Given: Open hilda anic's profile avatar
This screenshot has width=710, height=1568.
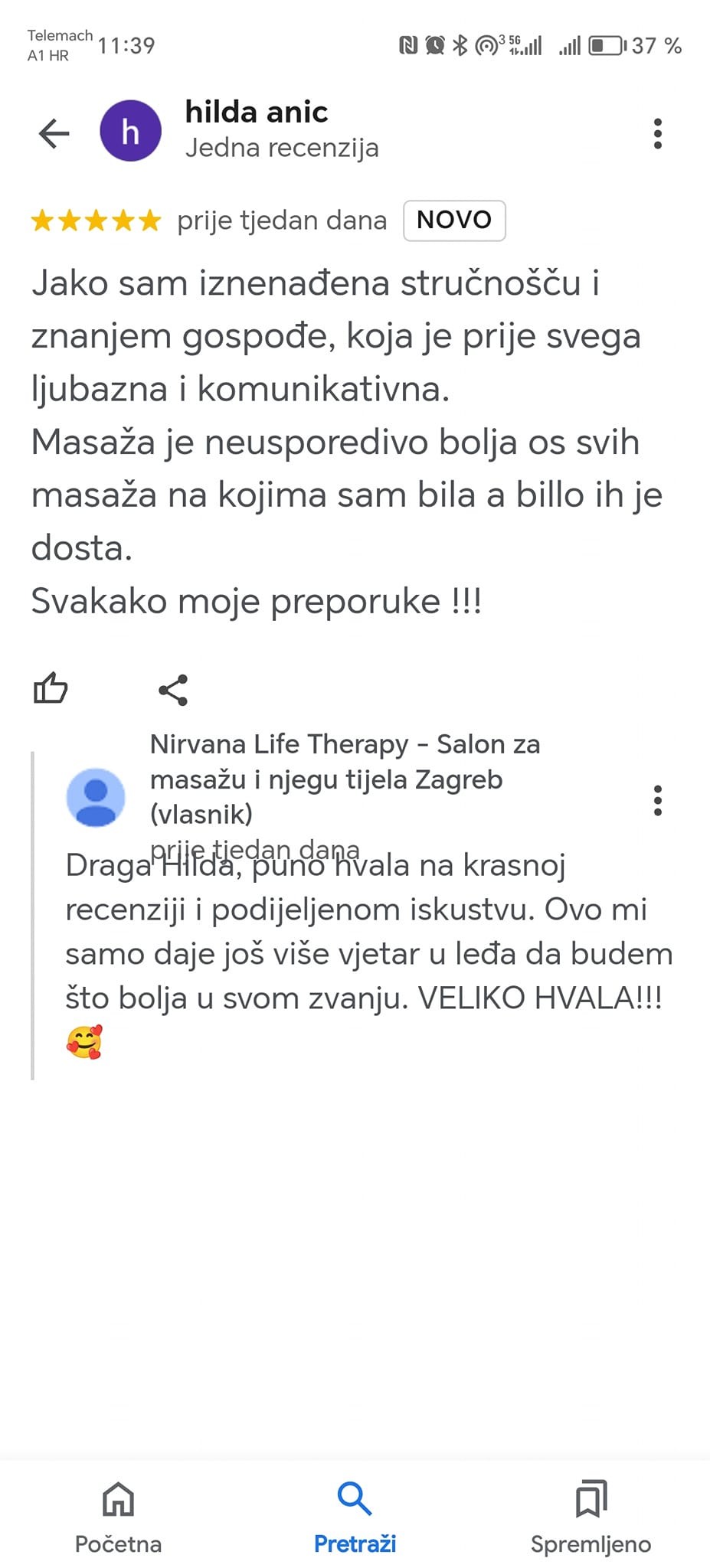Looking at the screenshot, I should coord(130,131).
